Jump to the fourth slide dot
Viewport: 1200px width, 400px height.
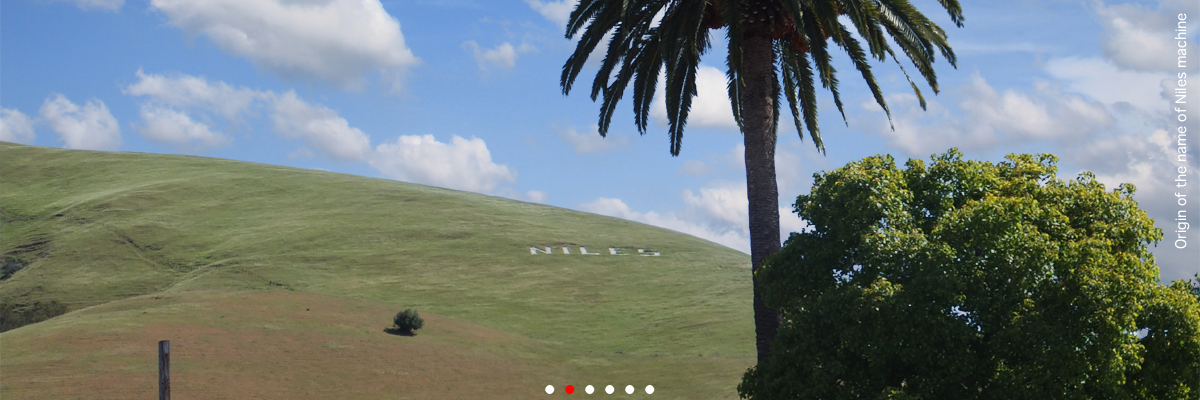click(x=609, y=389)
